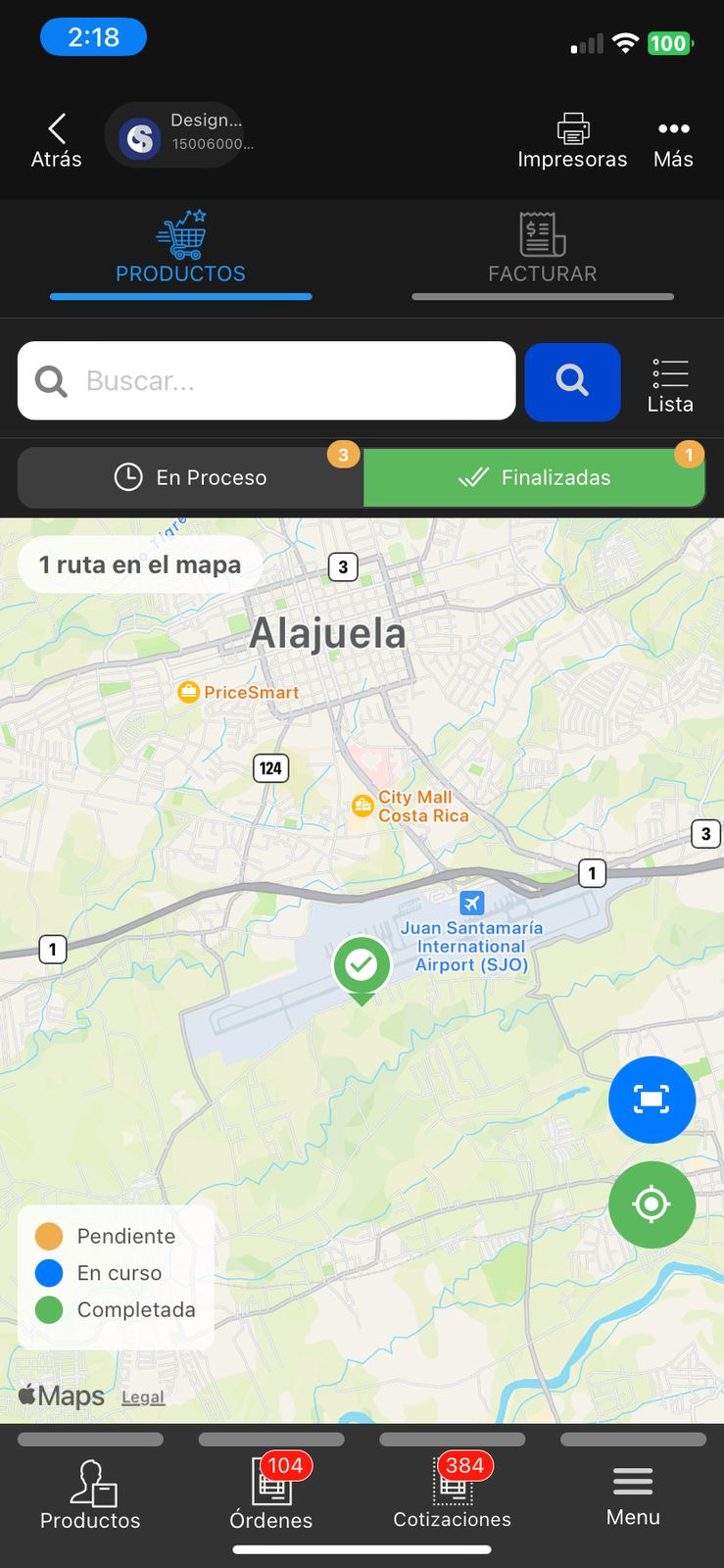
Task: Open the Más overflow menu
Action: click(673, 141)
